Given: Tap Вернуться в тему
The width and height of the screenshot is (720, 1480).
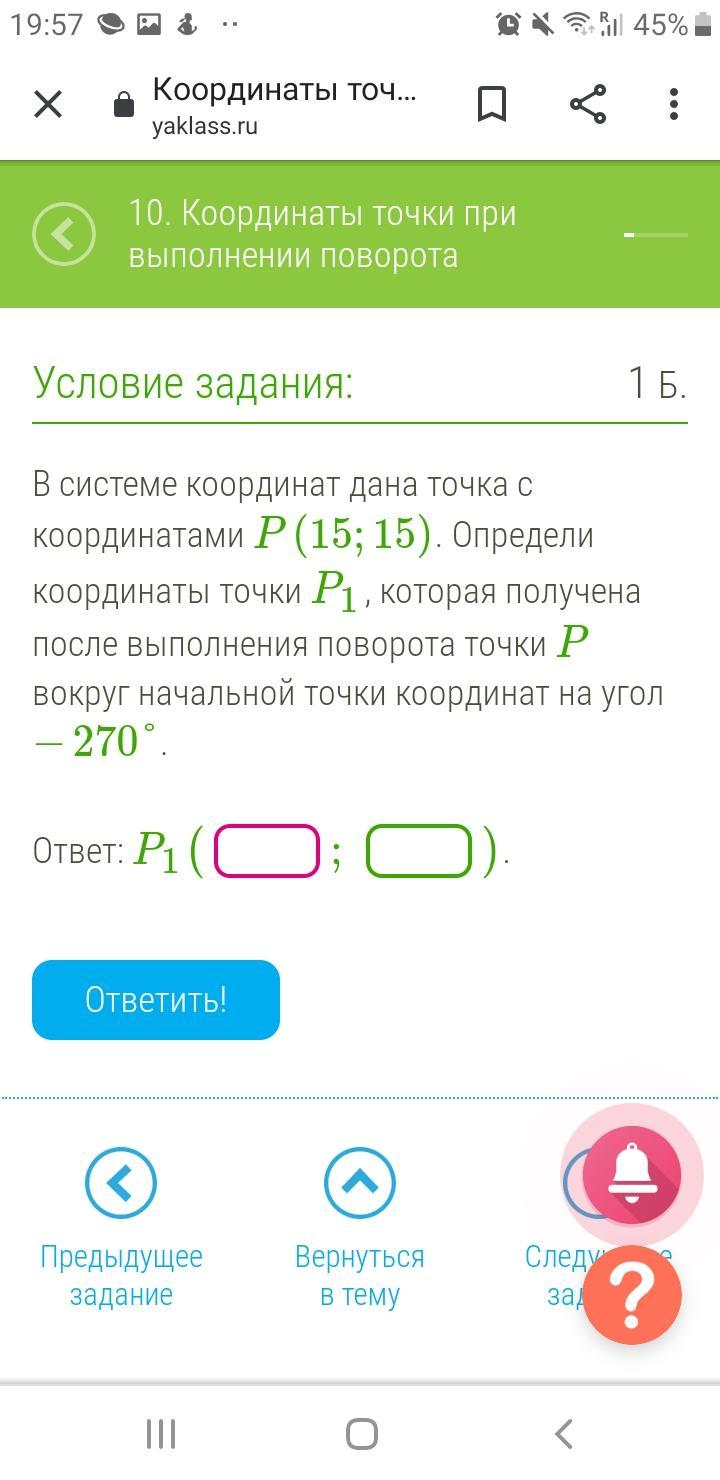Looking at the screenshot, I should 360,1229.
